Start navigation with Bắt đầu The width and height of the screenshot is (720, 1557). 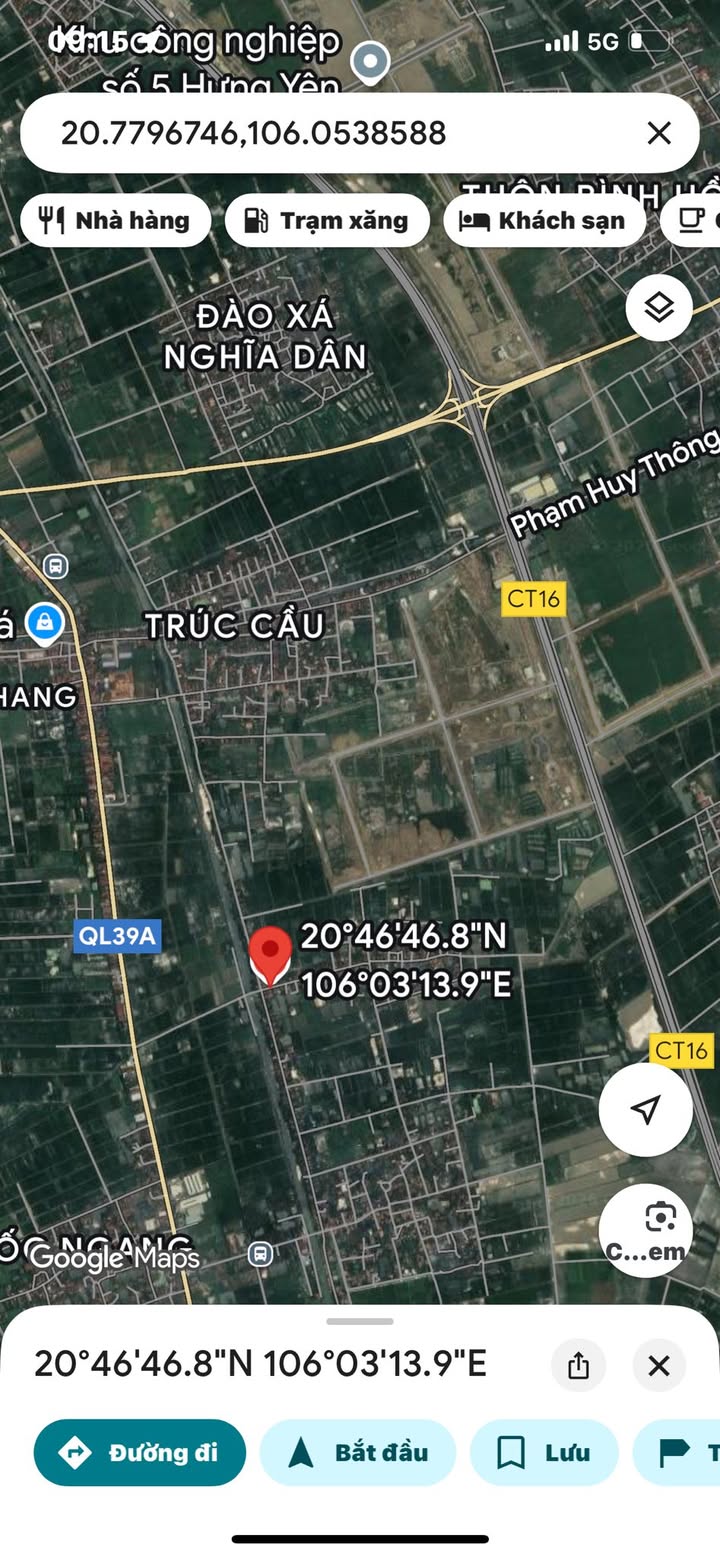(357, 1452)
